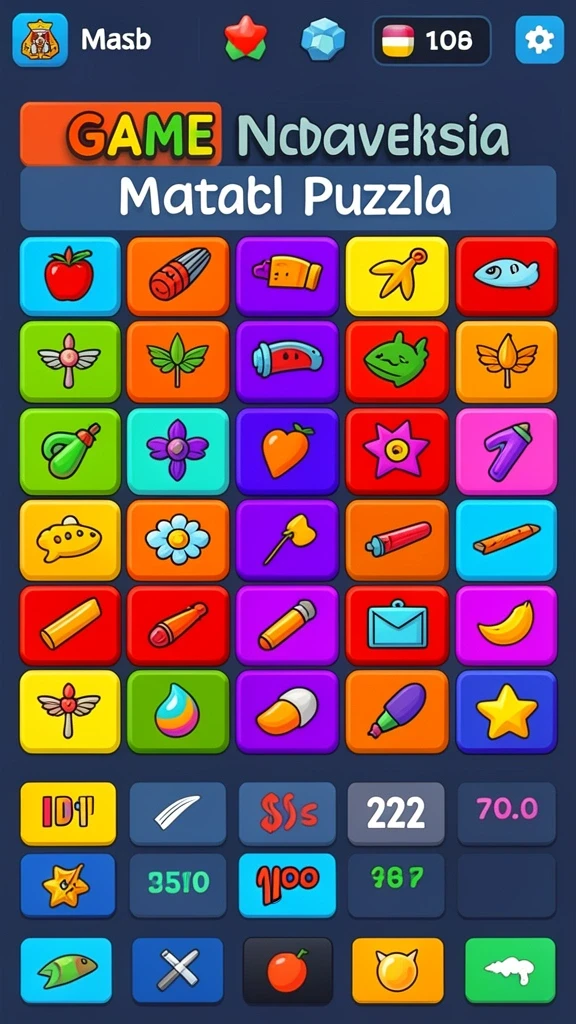Select the yellow star tile
Viewport: 576px width, 1024px height.
point(506,711)
